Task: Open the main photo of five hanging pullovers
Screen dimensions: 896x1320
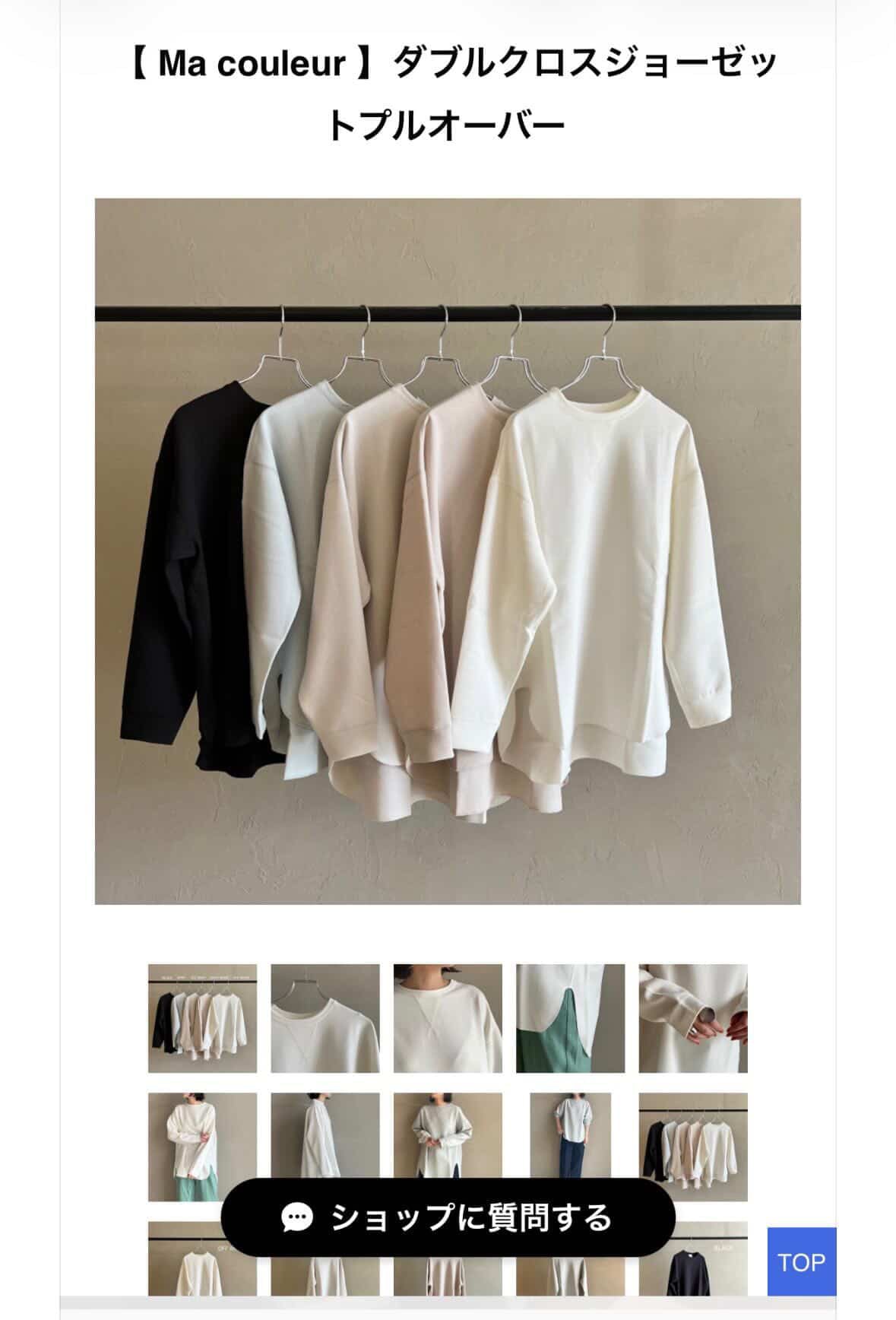Action: tap(448, 551)
